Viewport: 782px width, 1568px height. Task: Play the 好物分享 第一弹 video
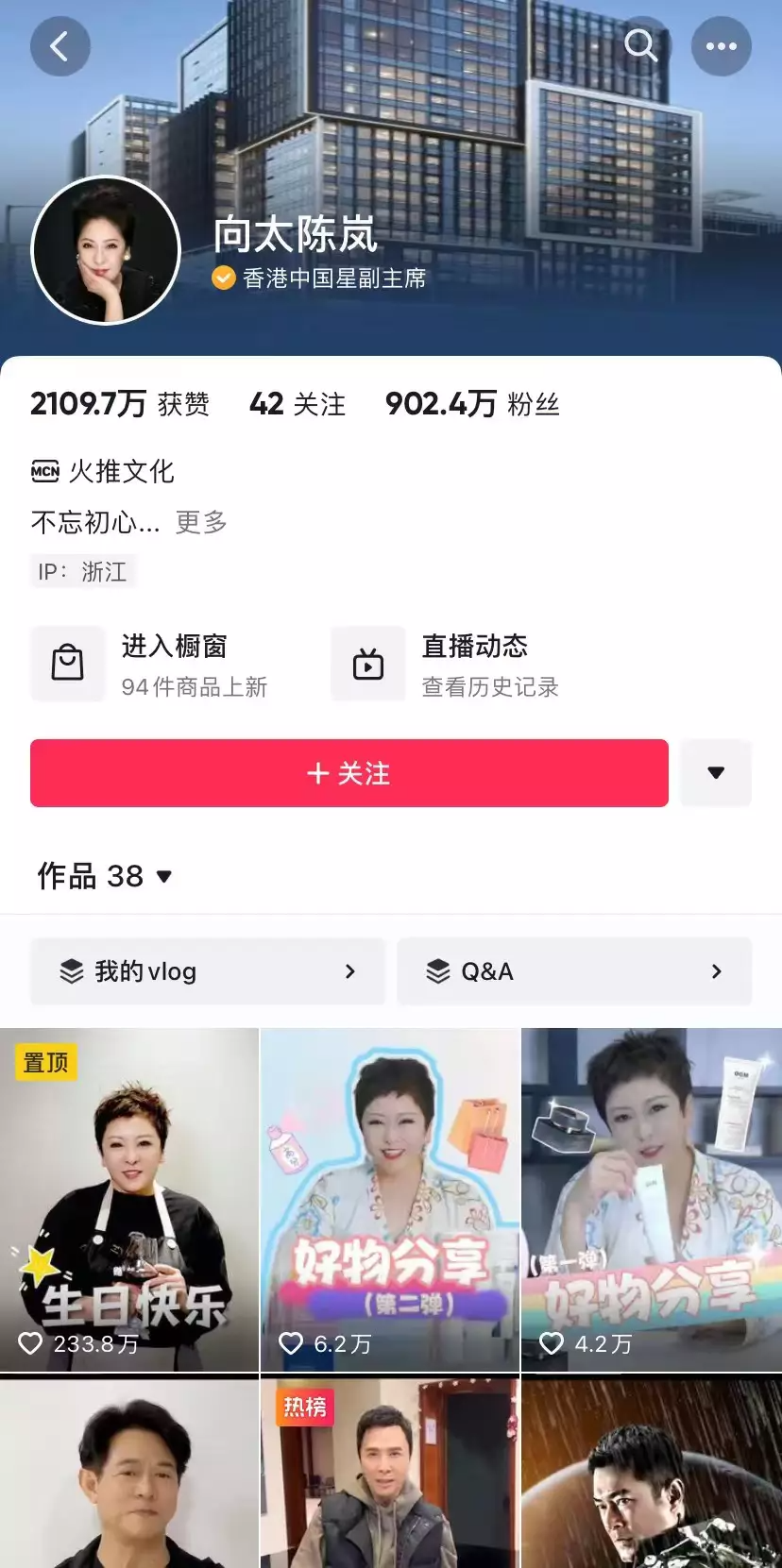tap(652, 1199)
